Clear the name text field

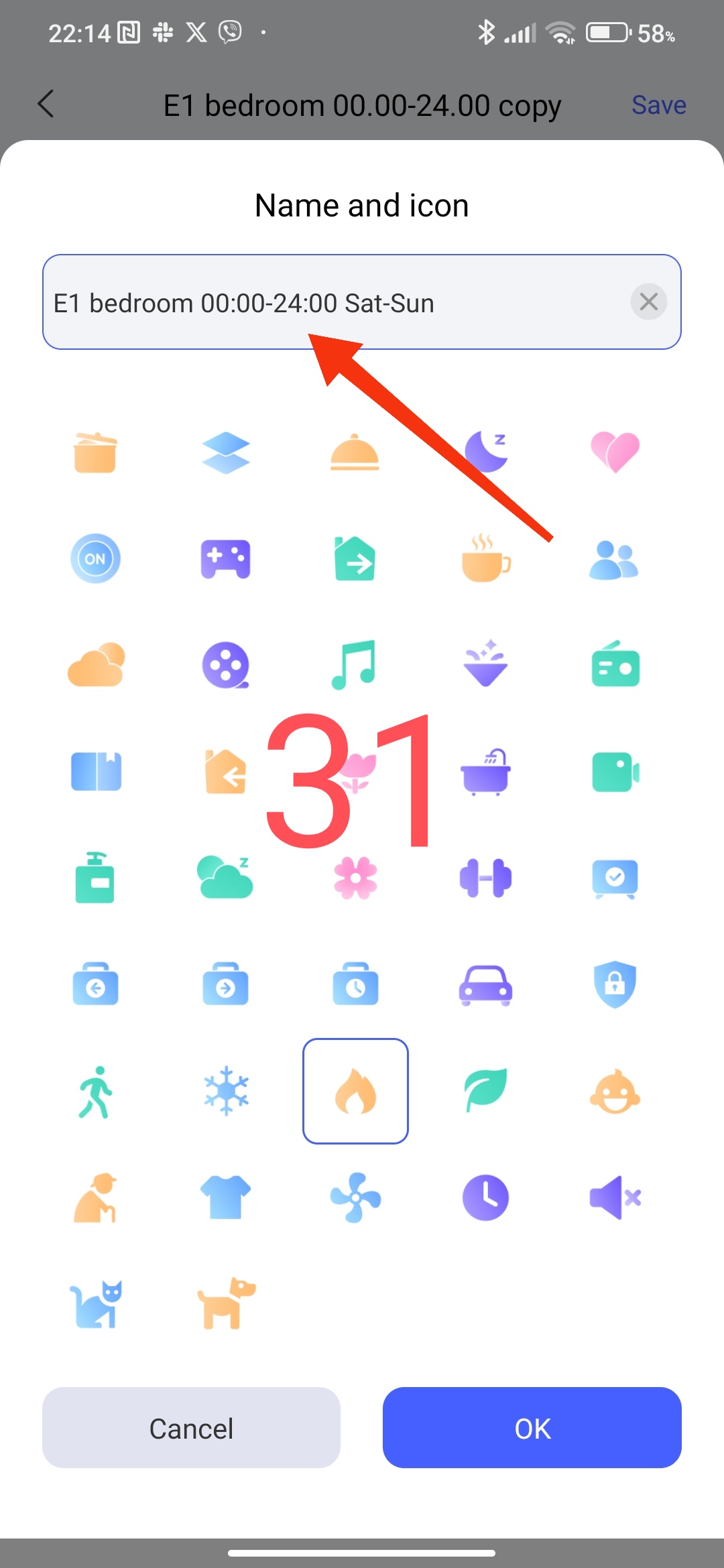(x=648, y=302)
